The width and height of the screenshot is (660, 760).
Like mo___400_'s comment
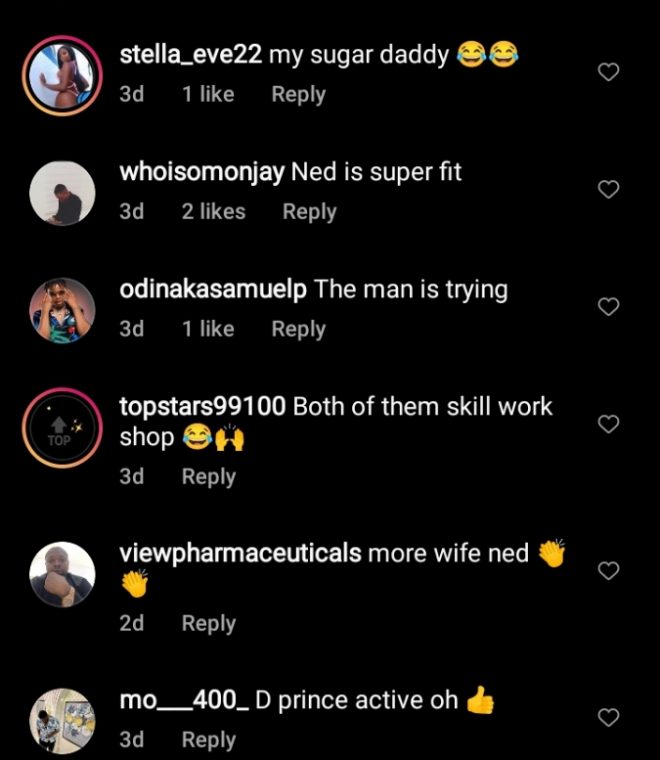pos(608,717)
